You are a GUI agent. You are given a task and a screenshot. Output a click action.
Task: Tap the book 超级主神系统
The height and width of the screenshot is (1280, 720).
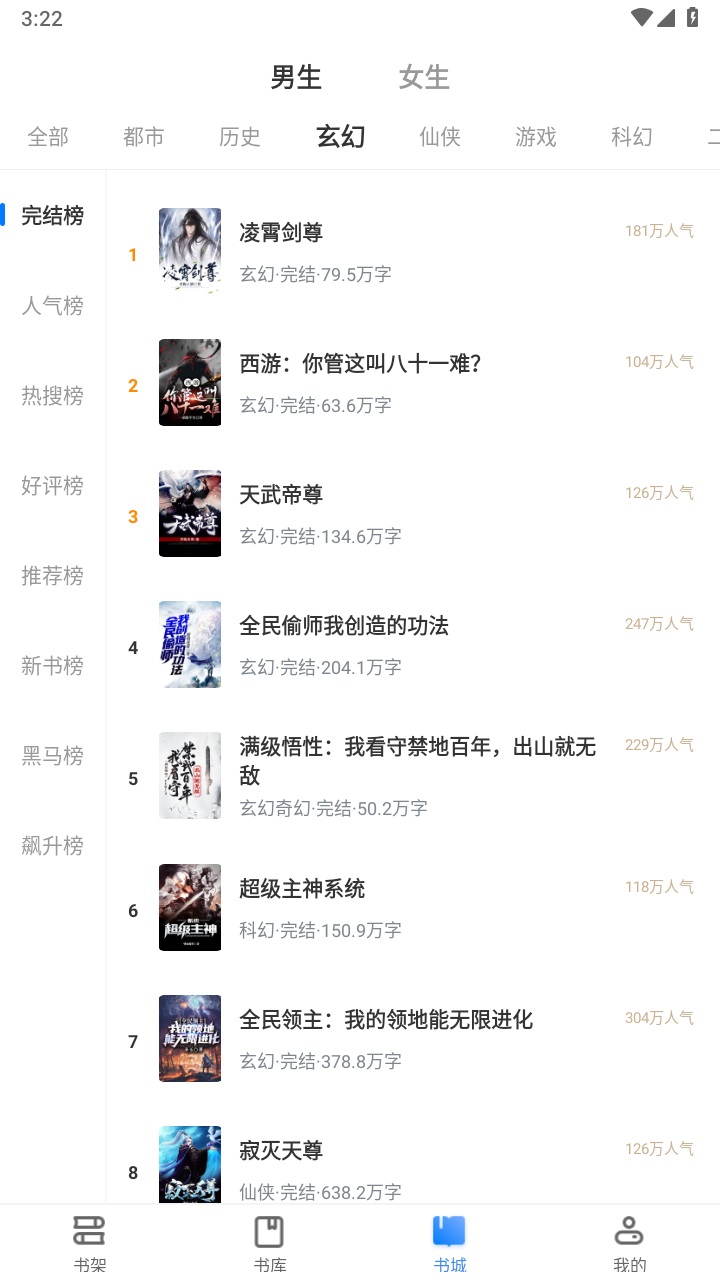302,889
